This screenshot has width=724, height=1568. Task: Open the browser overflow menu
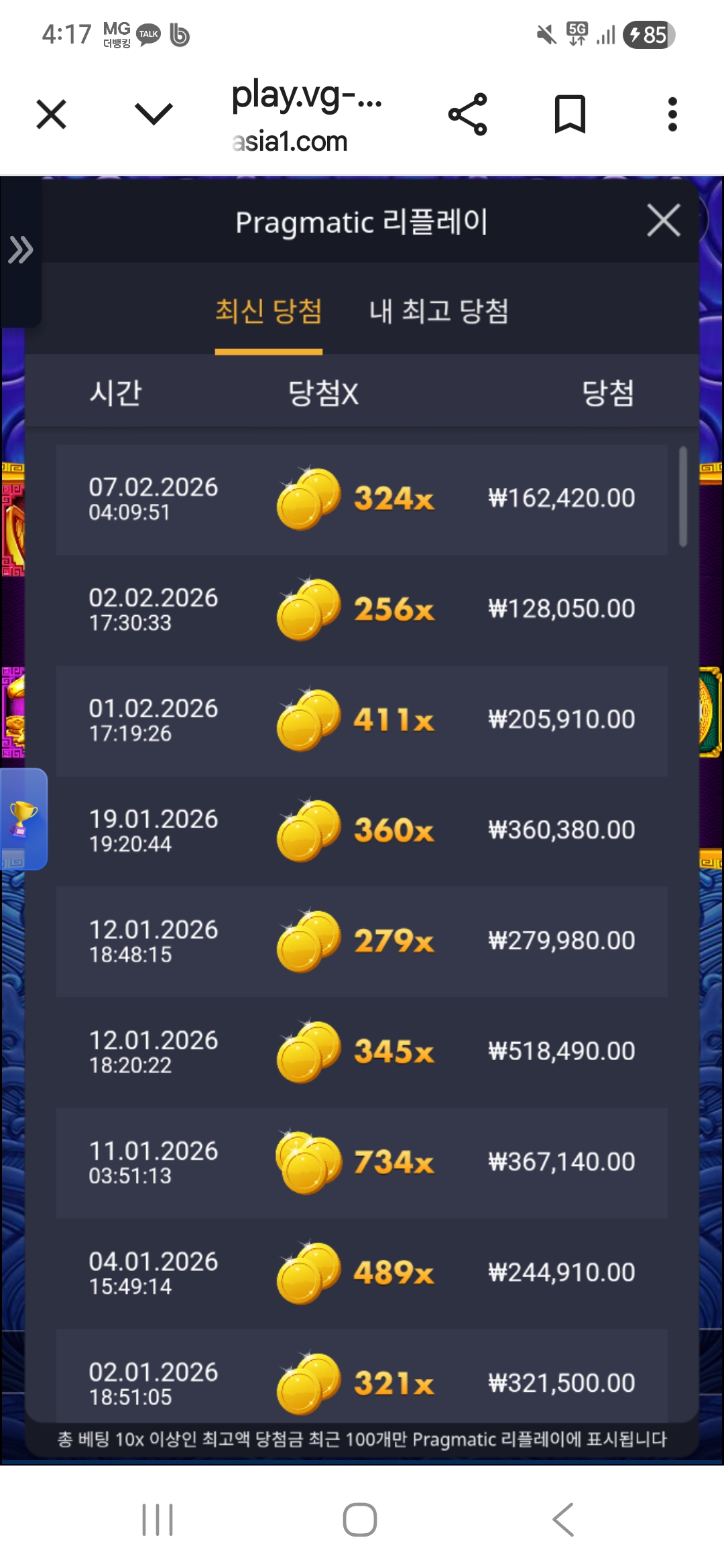672,115
